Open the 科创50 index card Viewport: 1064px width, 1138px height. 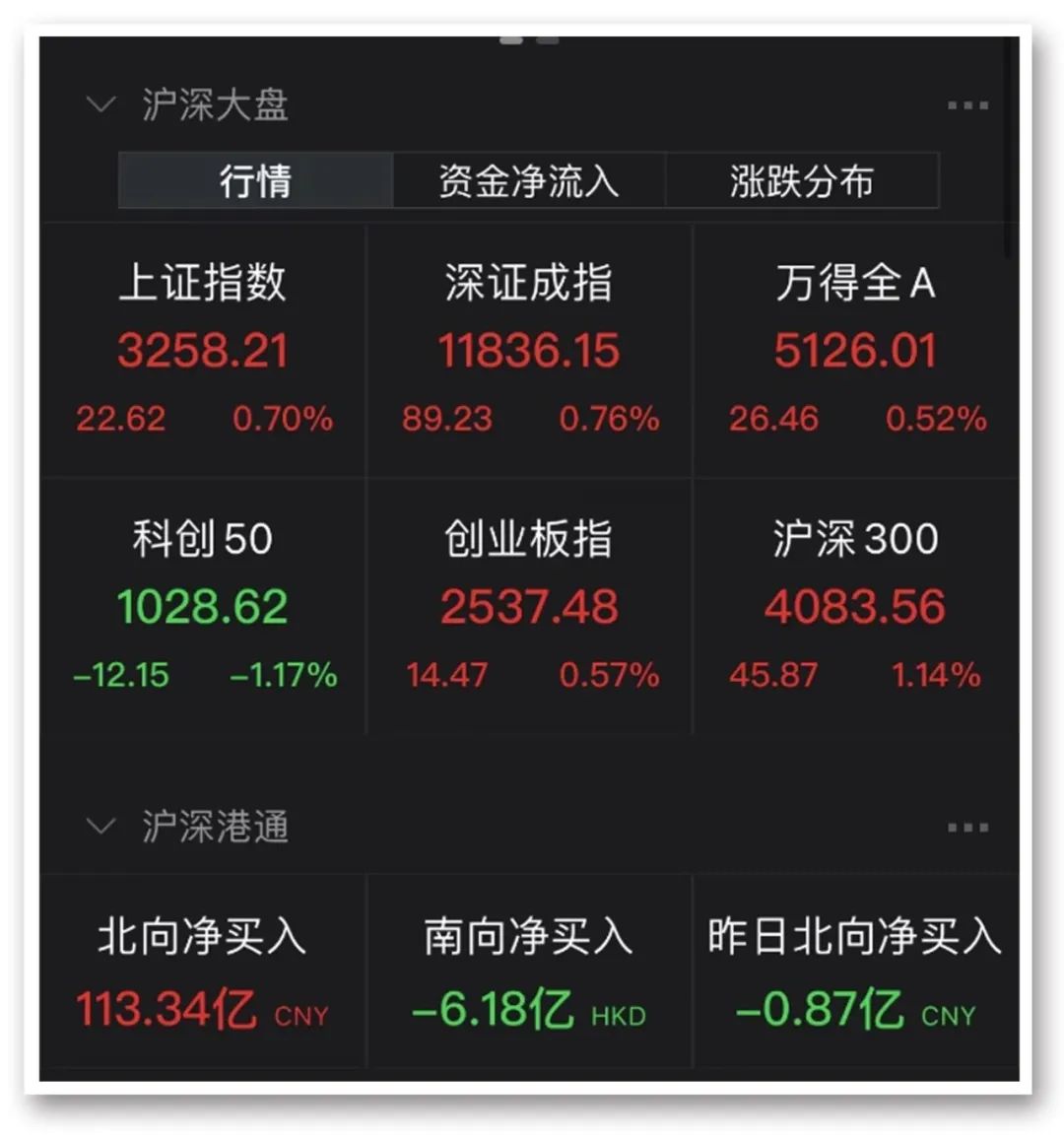[x=203, y=606]
